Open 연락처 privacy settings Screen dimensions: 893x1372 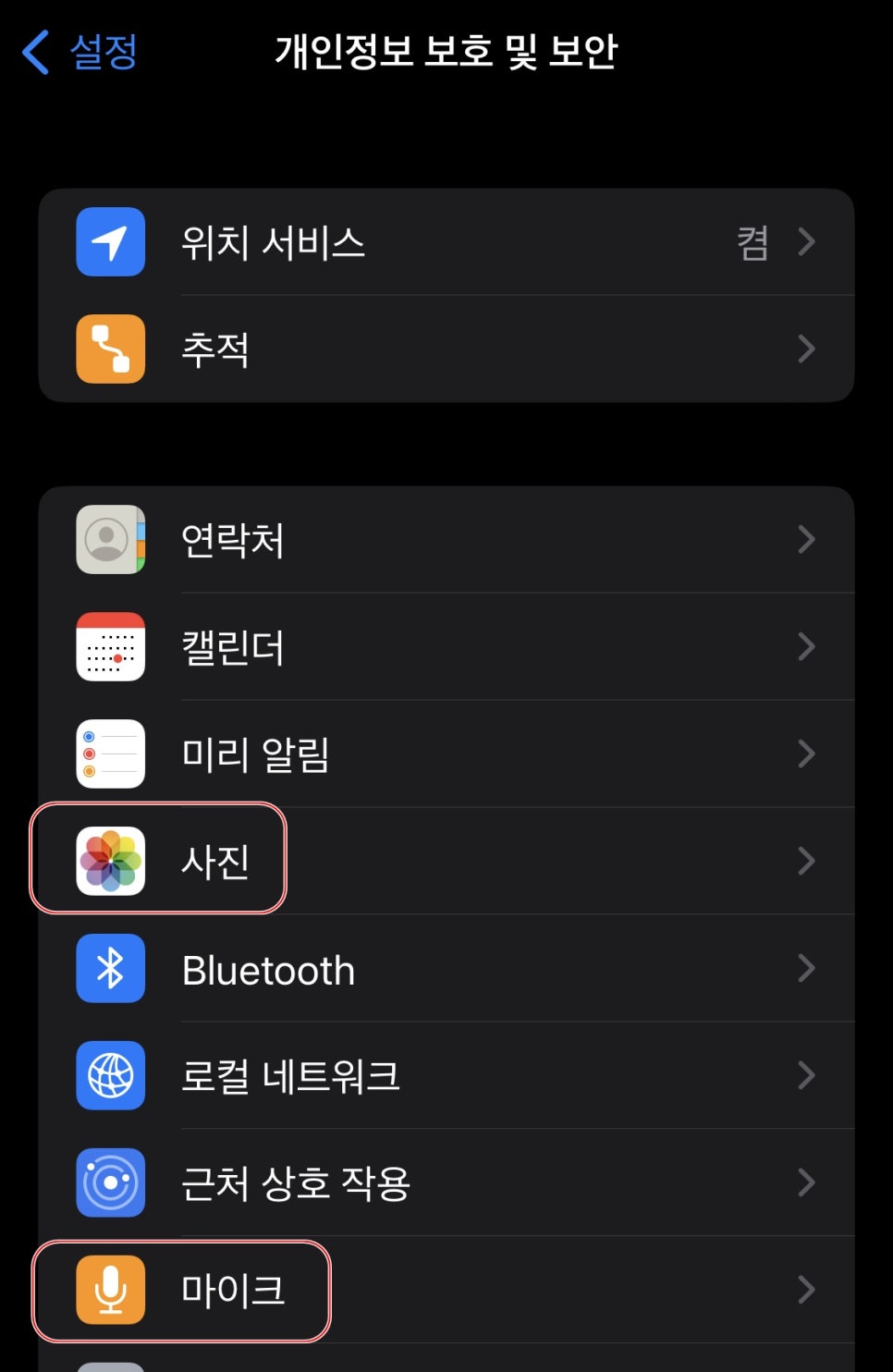[x=446, y=540]
